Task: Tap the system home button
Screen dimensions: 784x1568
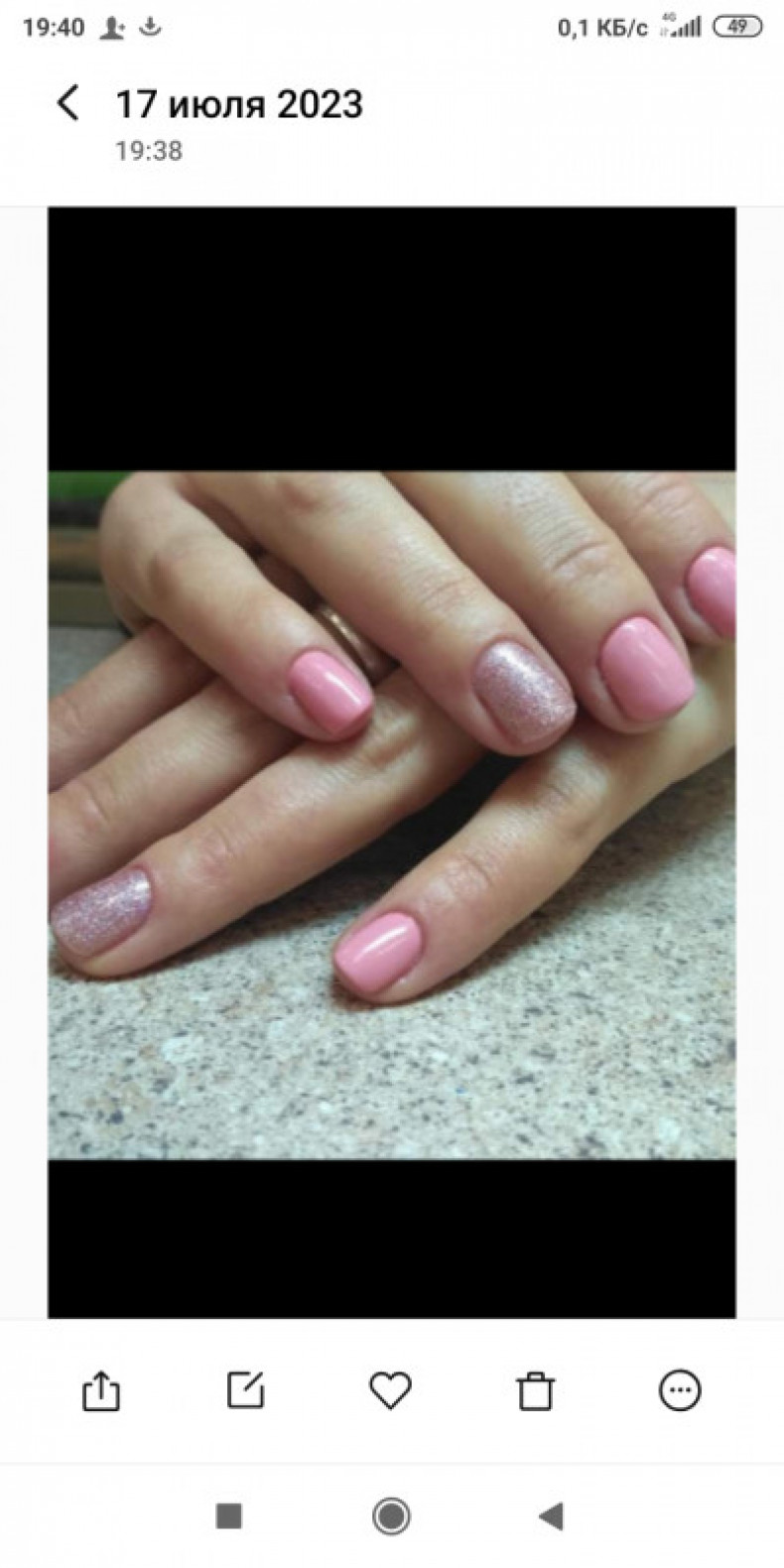Action: click(391, 1515)
